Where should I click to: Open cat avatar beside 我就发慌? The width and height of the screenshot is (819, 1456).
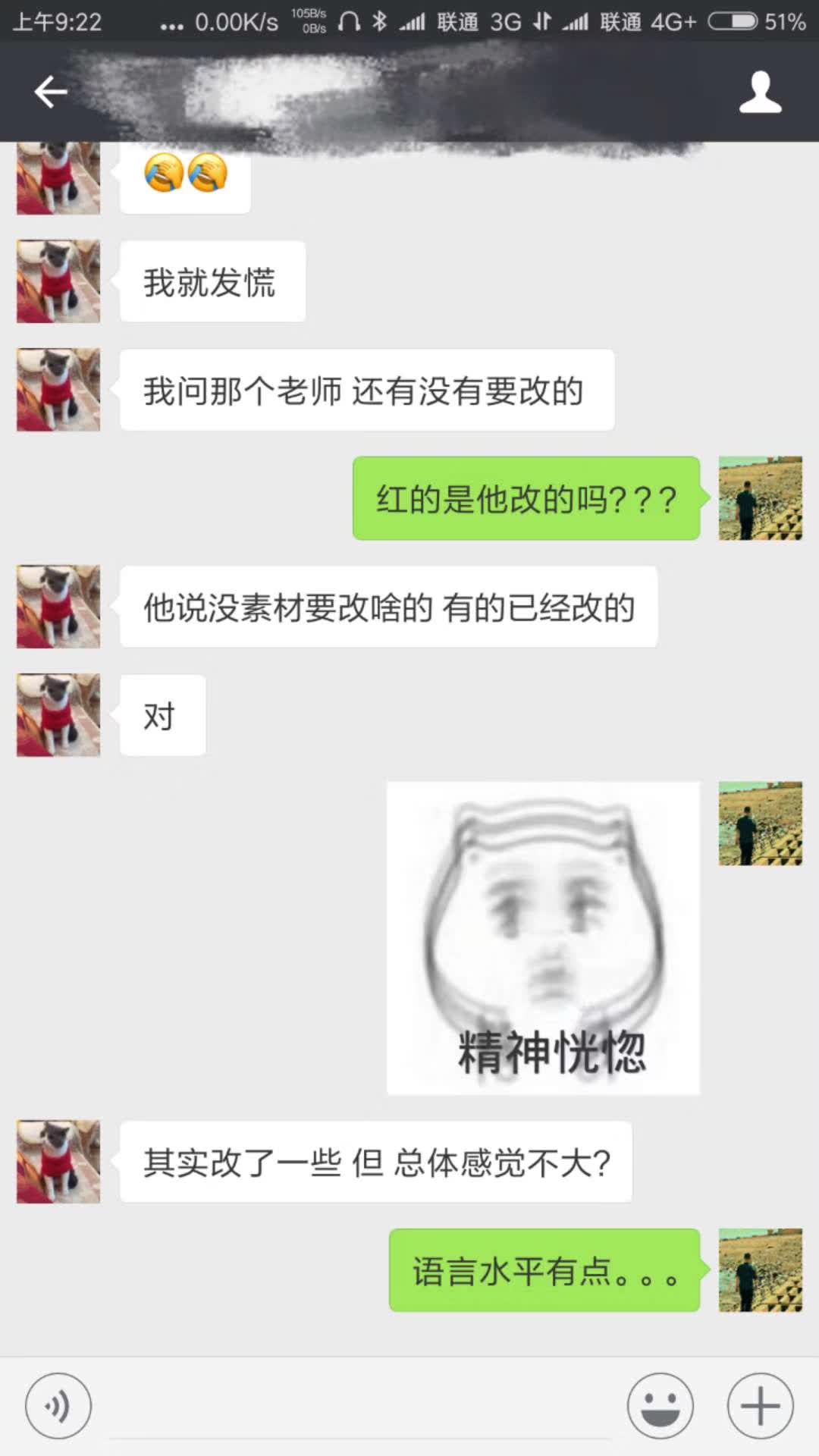tap(58, 281)
